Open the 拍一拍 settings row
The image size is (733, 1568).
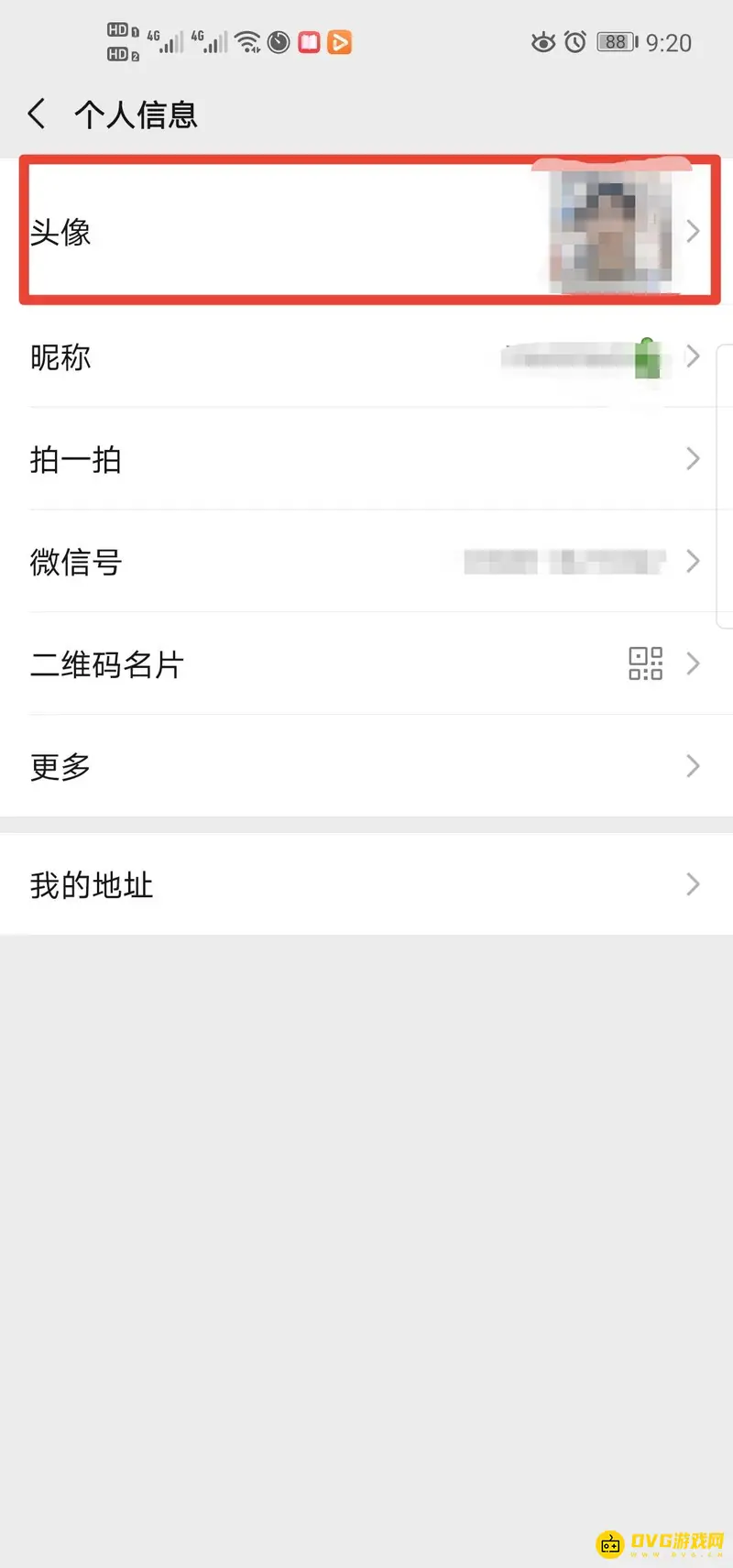click(366, 459)
